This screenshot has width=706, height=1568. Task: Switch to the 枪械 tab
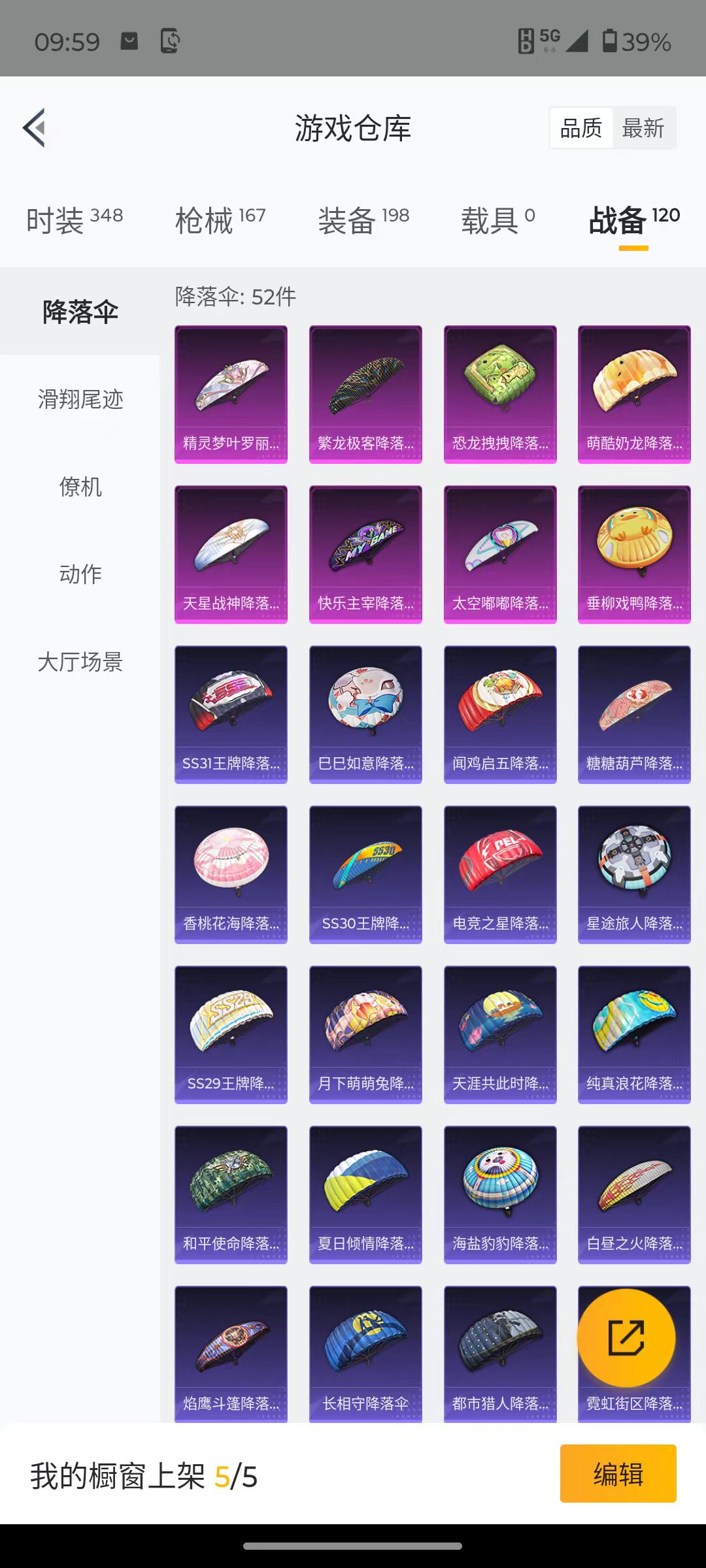(x=220, y=220)
